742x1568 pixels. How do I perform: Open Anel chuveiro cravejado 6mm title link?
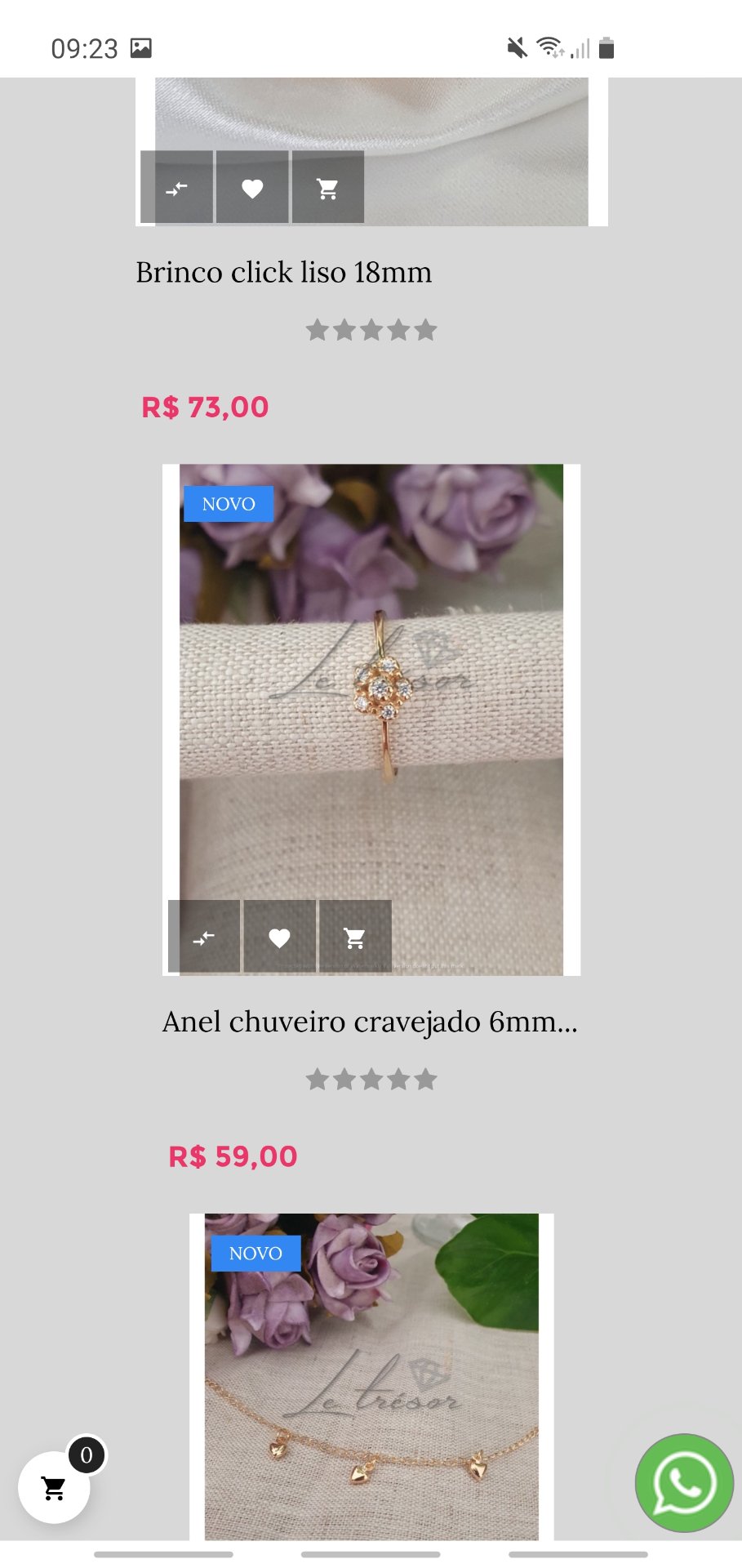pos(370,1022)
